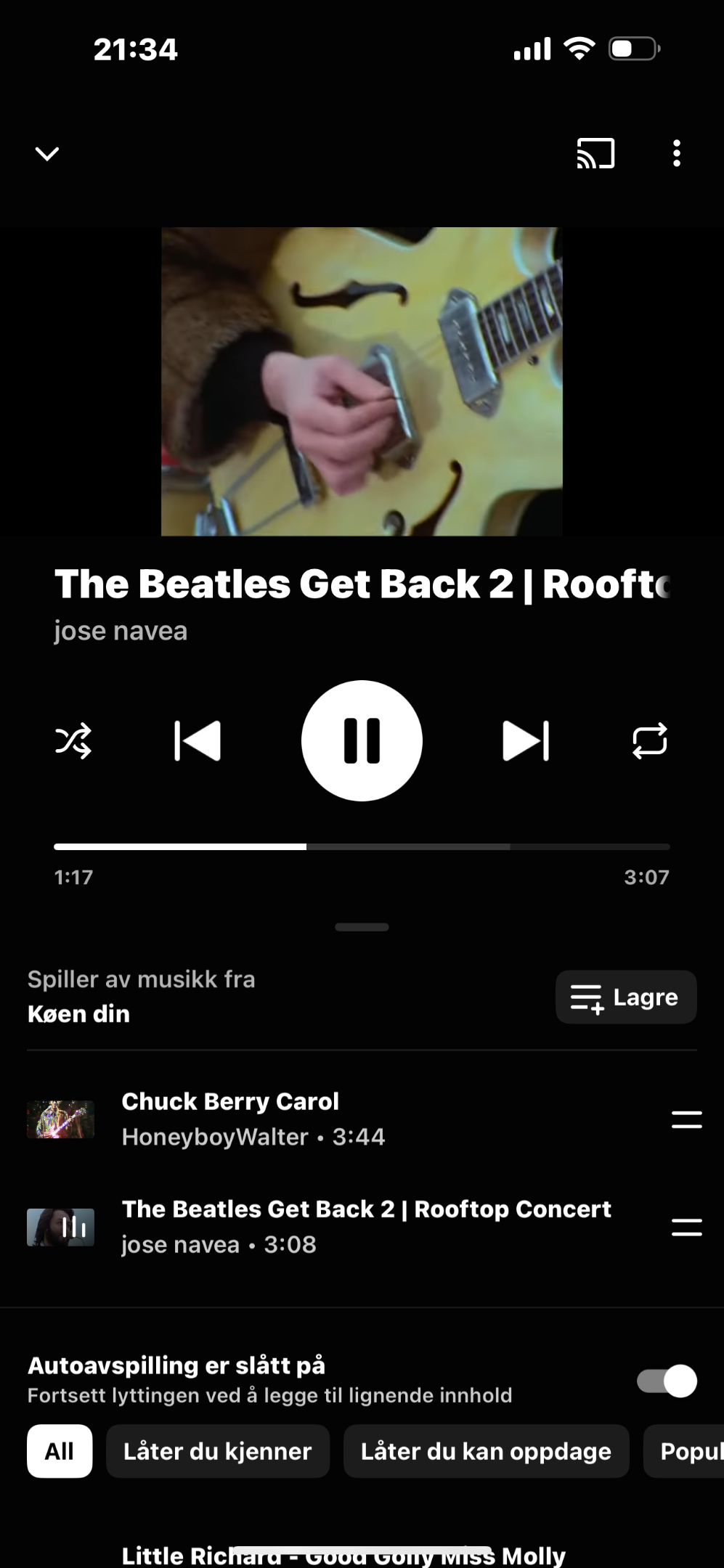Seek on the playback progress bar
The height and width of the screenshot is (1568, 724).
point(362,846)
